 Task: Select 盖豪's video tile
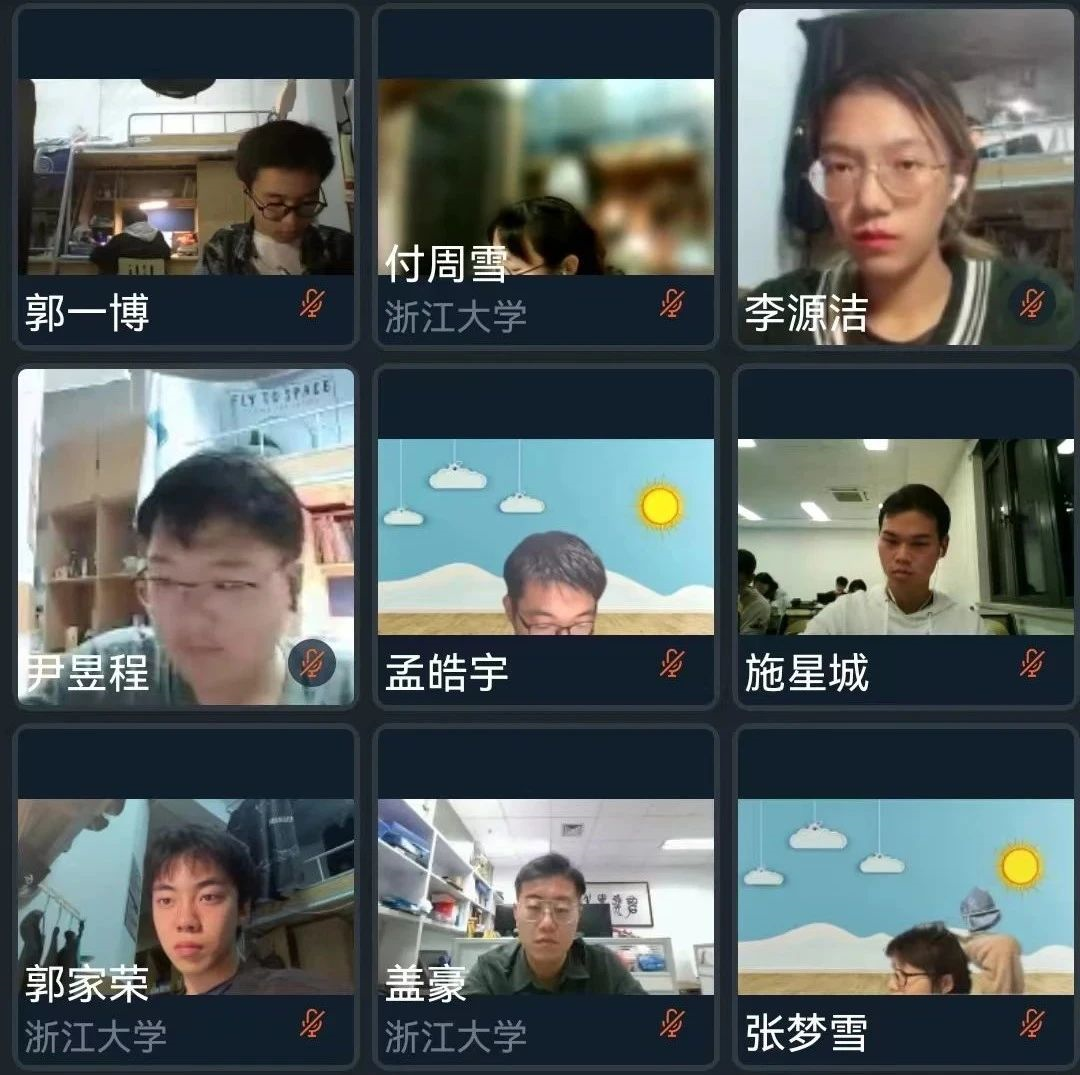(546, 897)
